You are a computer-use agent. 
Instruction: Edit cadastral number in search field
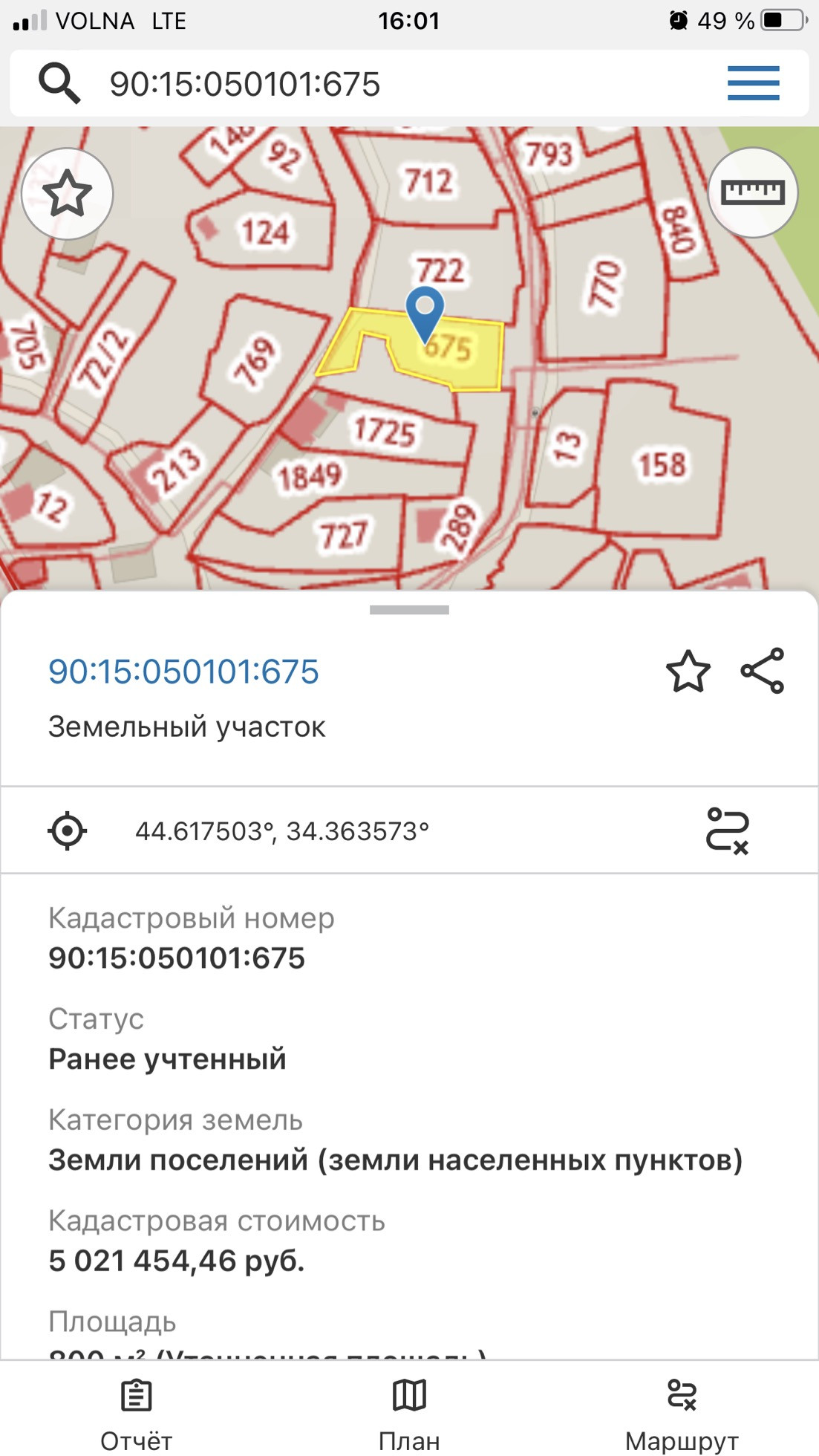[245, 84]
